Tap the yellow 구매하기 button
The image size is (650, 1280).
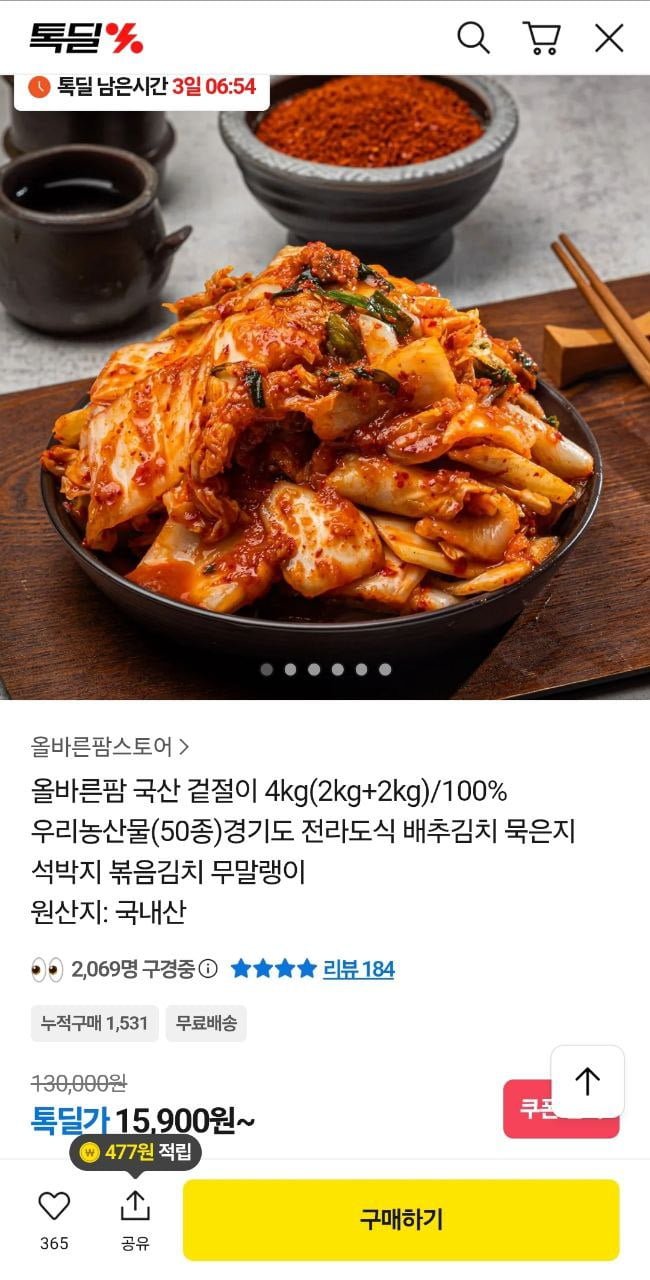401,1220
